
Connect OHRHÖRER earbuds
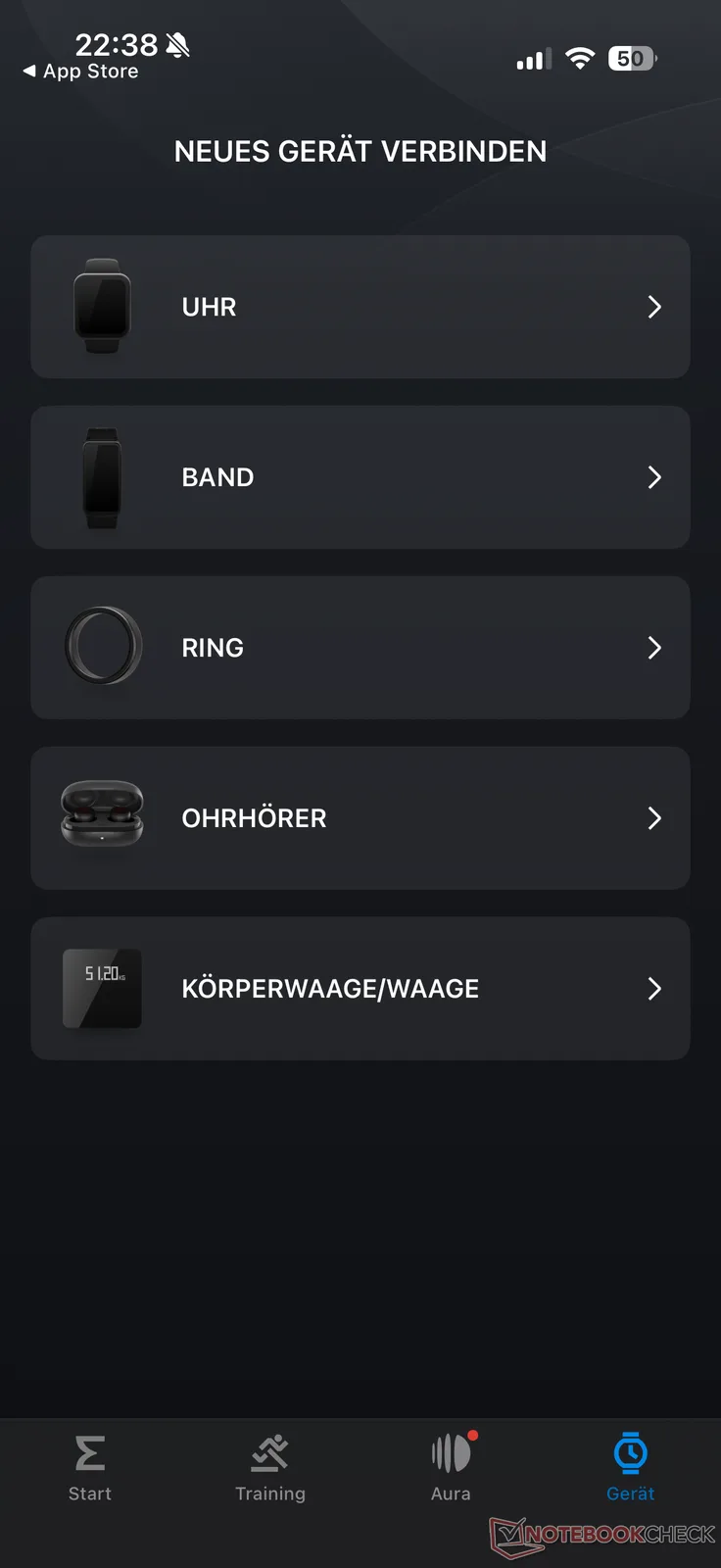click(360, 818)
